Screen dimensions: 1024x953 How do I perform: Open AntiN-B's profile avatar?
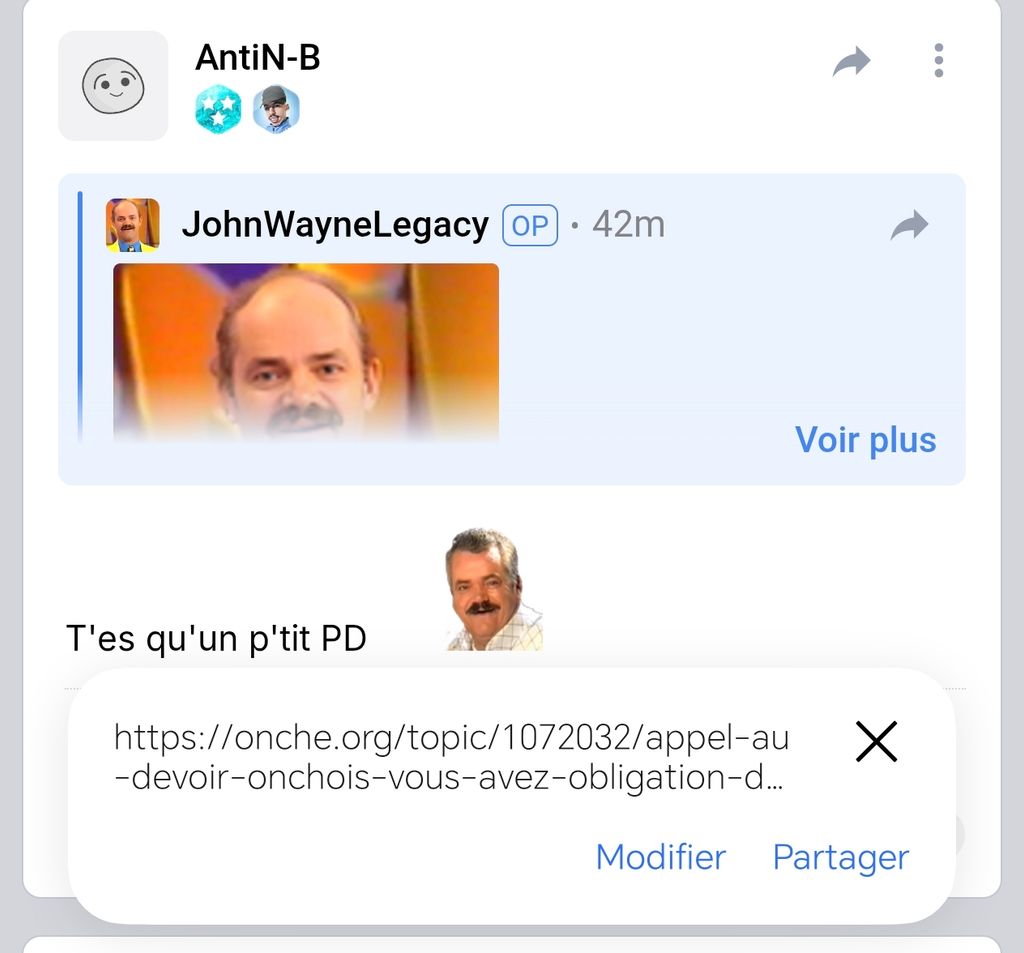(113, 86)
